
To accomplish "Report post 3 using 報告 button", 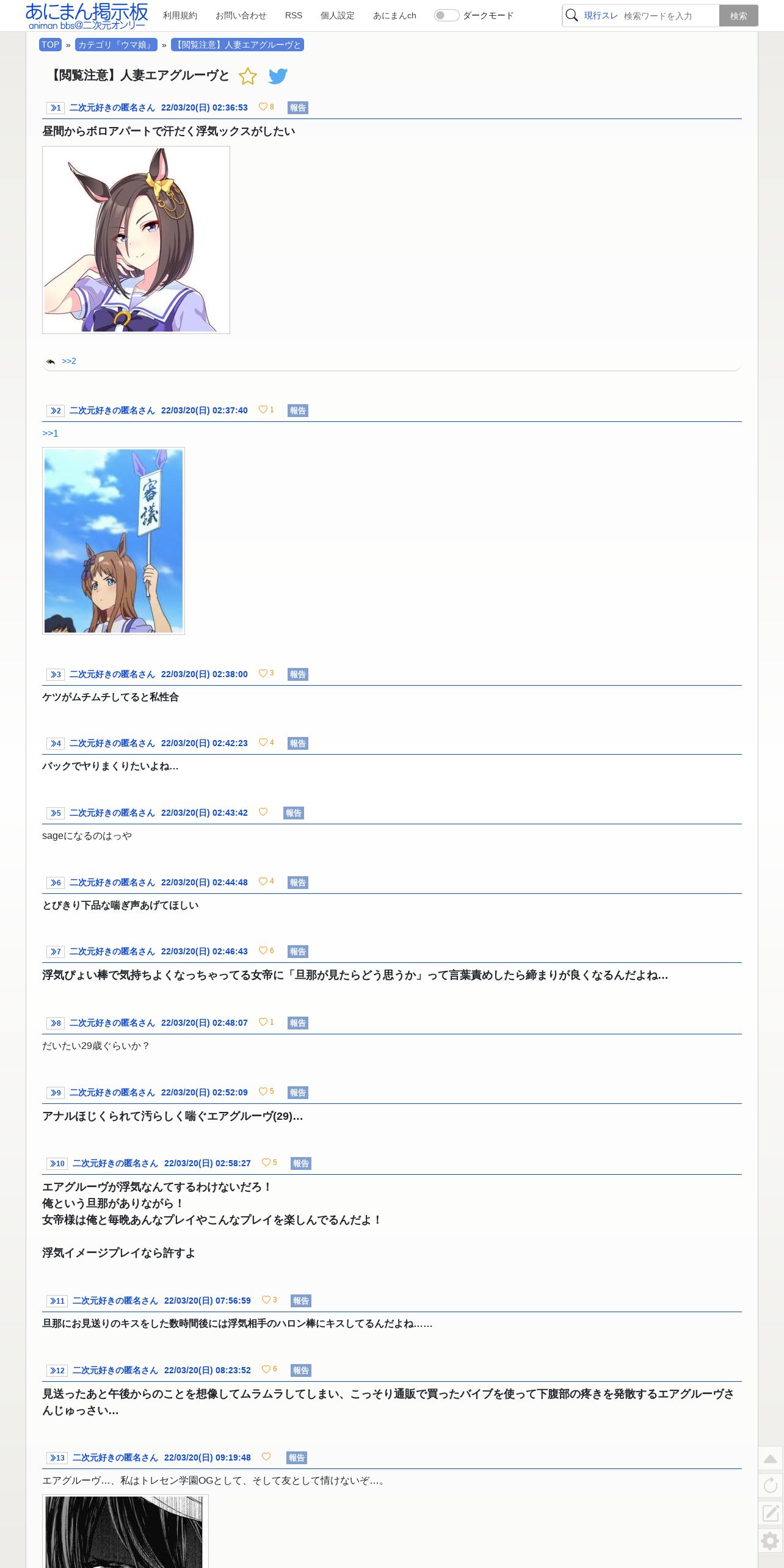I will (298, 674).
